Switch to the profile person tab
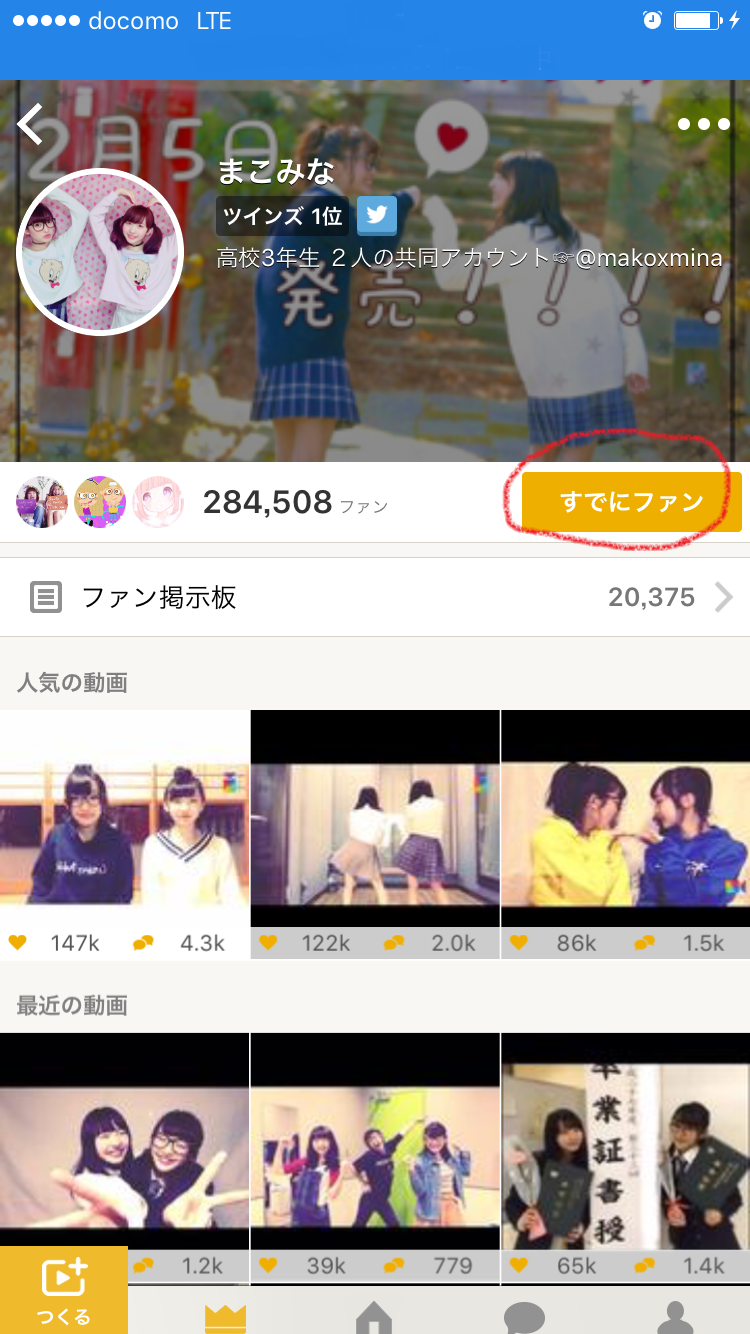This screenshot has height=1334, width=750. (675, 1315)
